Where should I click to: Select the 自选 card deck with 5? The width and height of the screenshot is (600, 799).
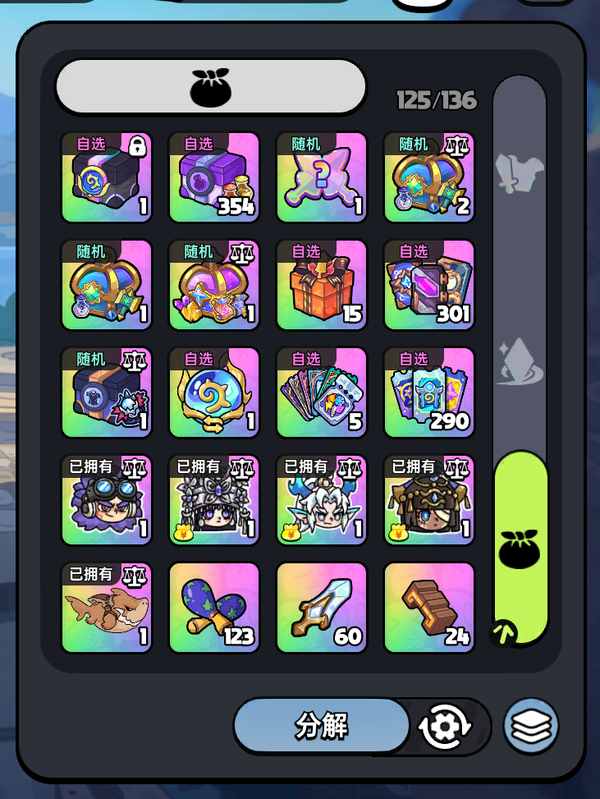tap(322, 393)
